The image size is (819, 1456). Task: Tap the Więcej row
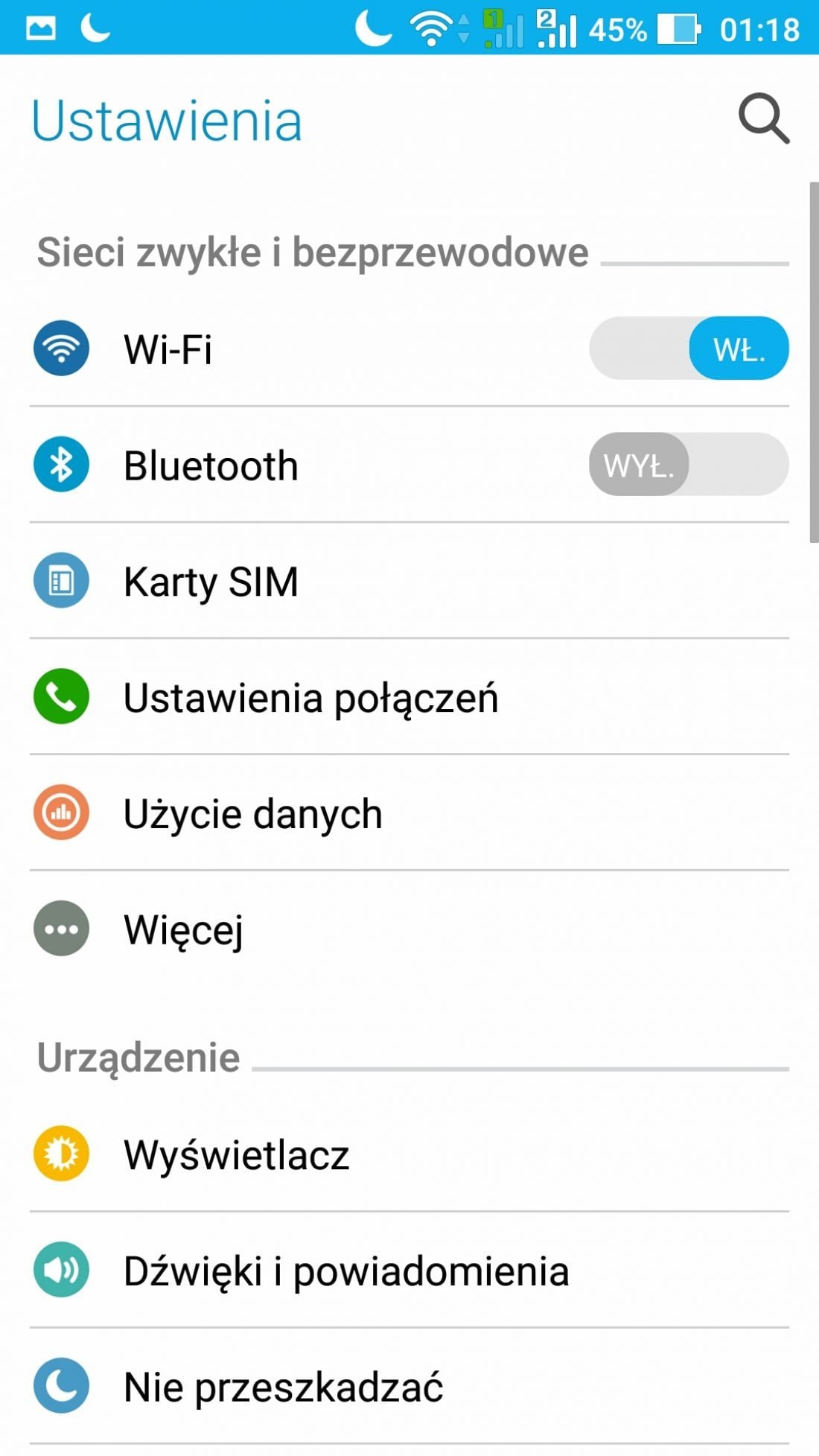click(409, 929)
